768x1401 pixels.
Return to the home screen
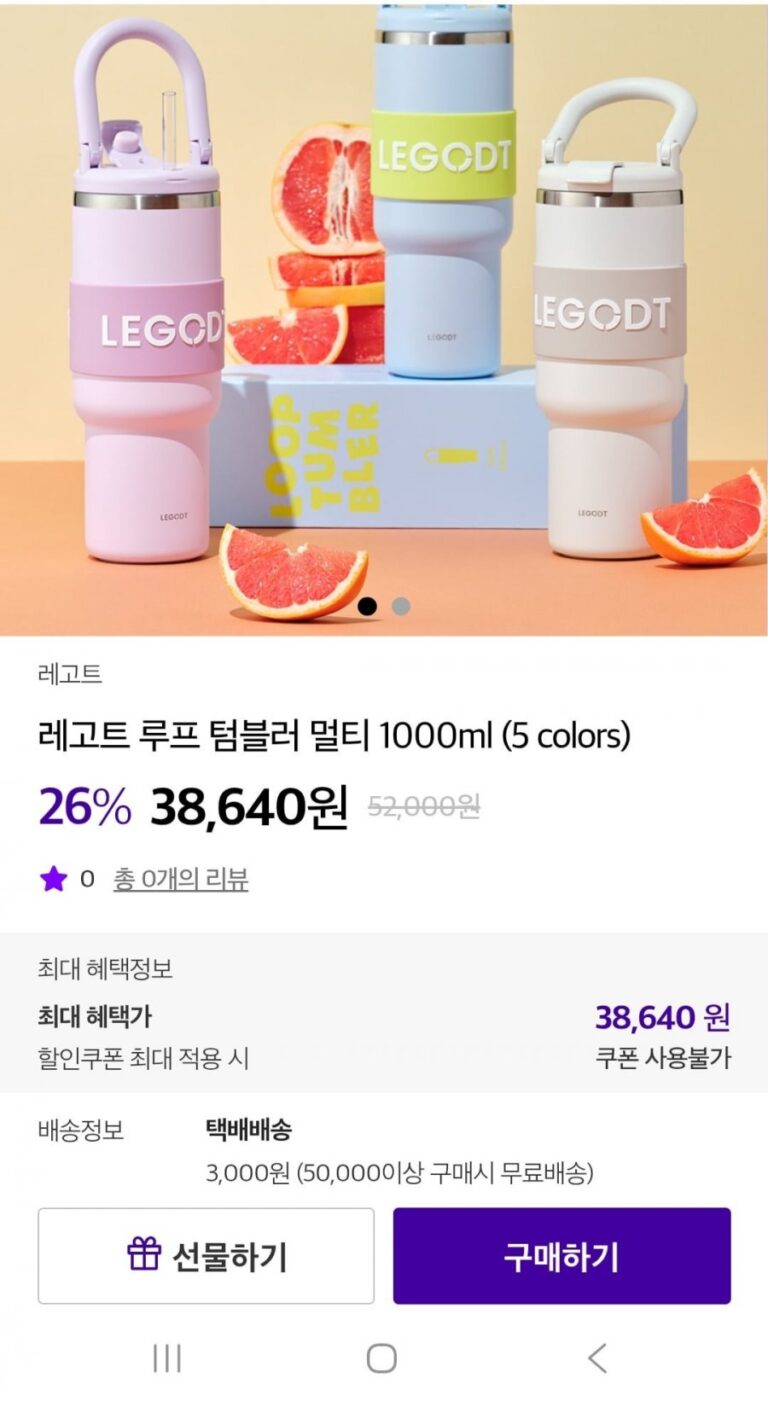[382, 1358]
